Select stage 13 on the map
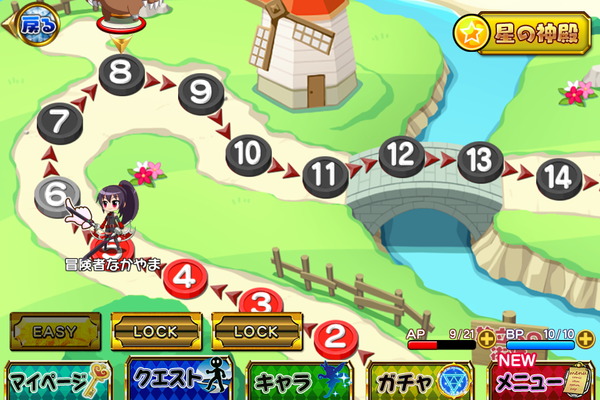 click(480, 158)
